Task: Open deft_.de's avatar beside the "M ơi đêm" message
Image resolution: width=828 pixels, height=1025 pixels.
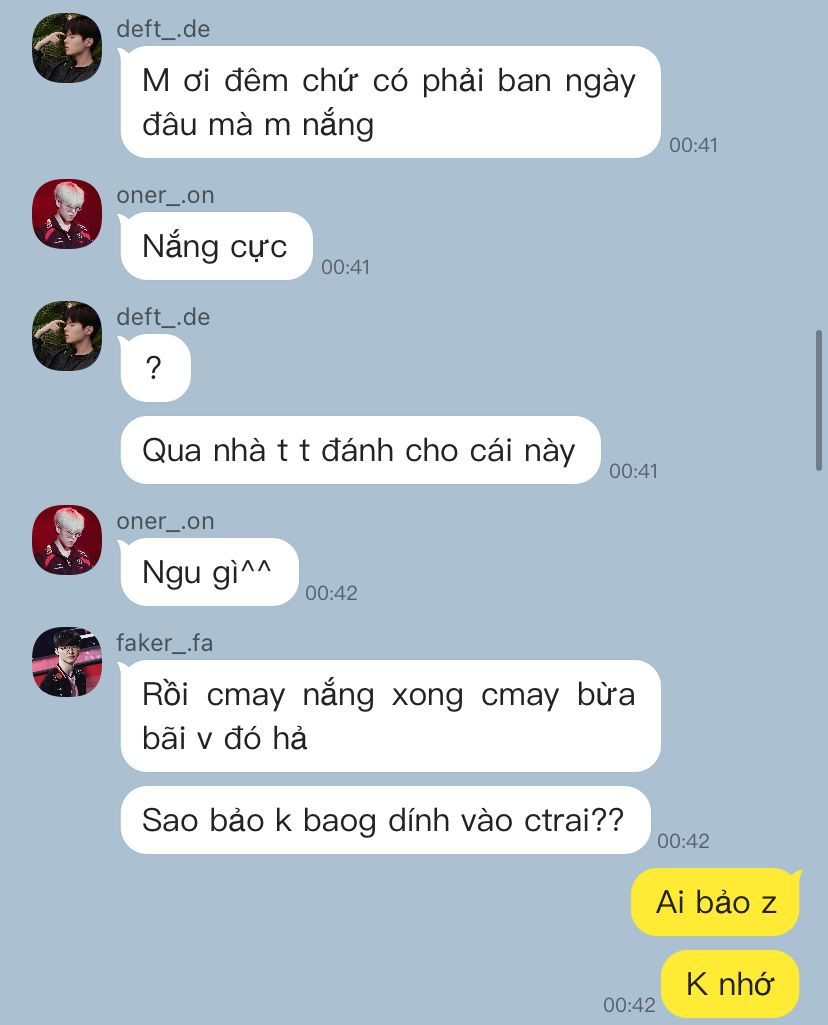Action: point(67,48)
